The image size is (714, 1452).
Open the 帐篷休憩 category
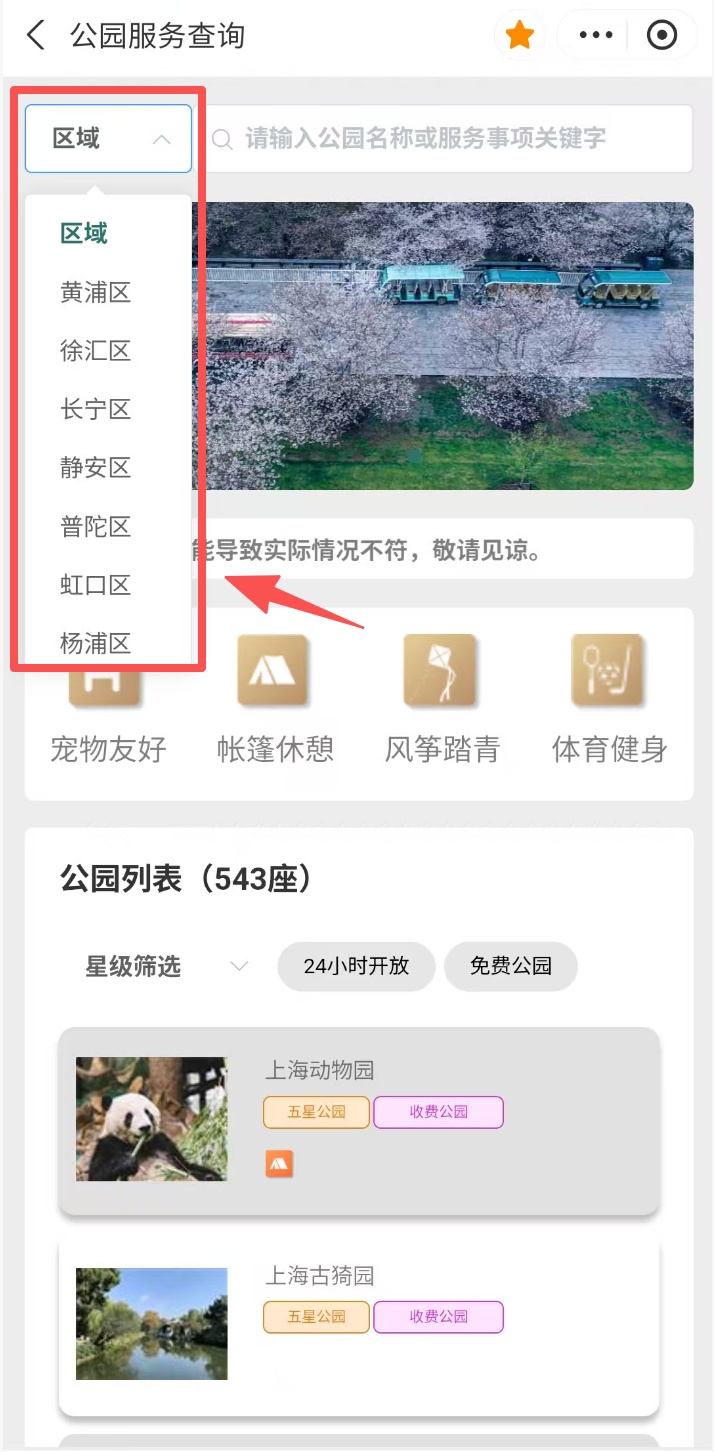[x=275, y=700]
